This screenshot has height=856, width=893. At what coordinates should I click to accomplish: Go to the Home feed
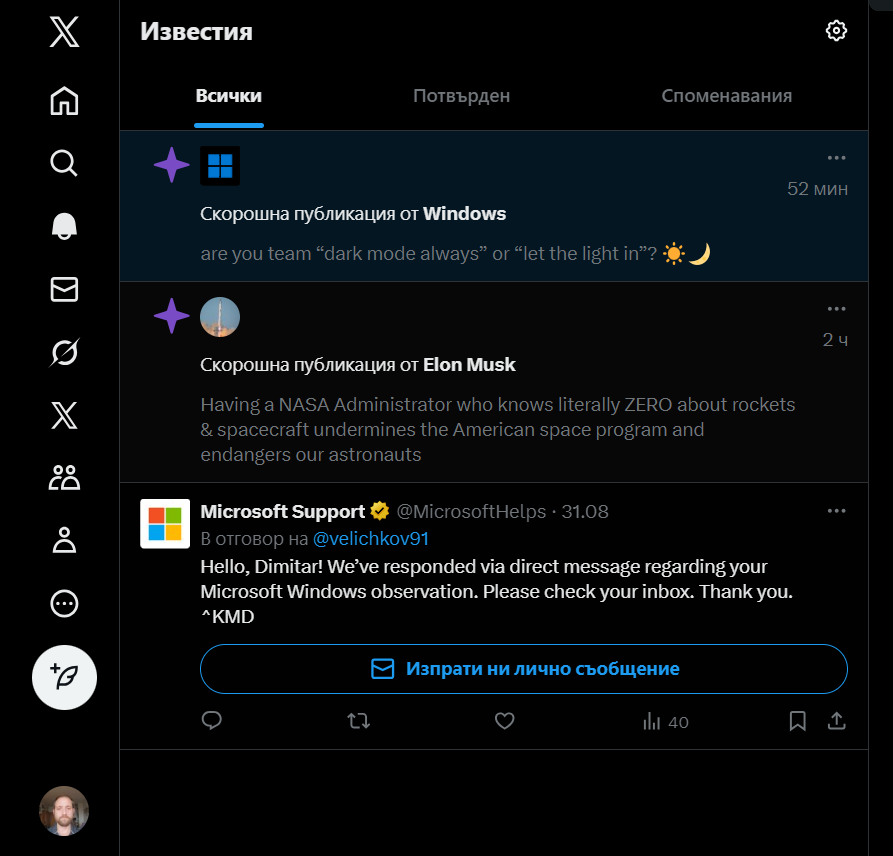tap(64, 101)
